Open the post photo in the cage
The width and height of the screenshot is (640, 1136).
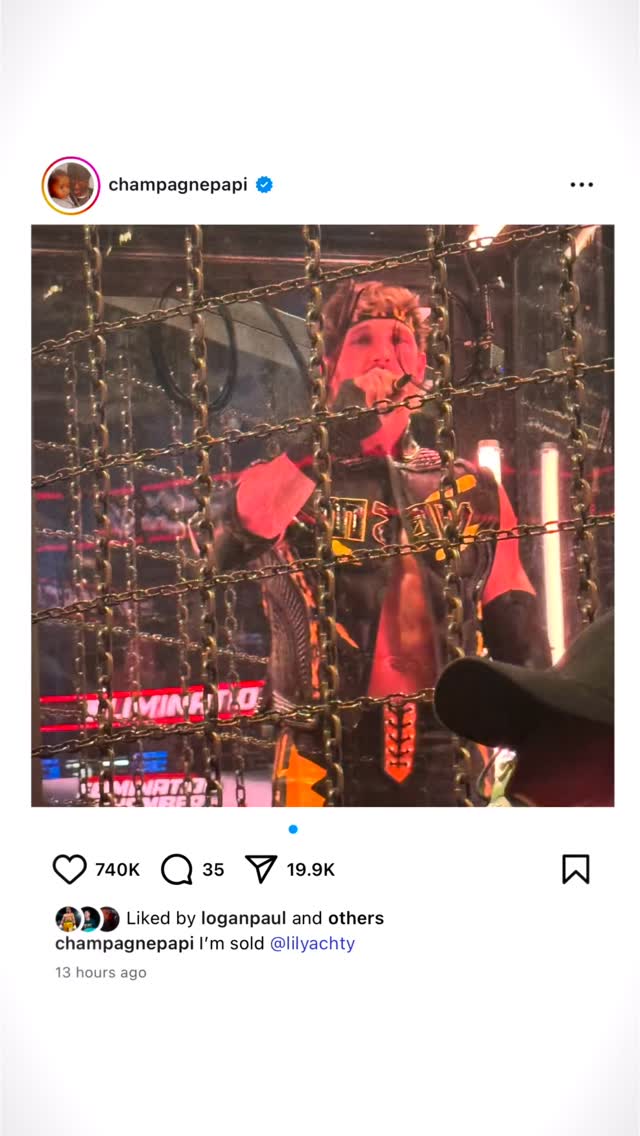click(323, 515)
